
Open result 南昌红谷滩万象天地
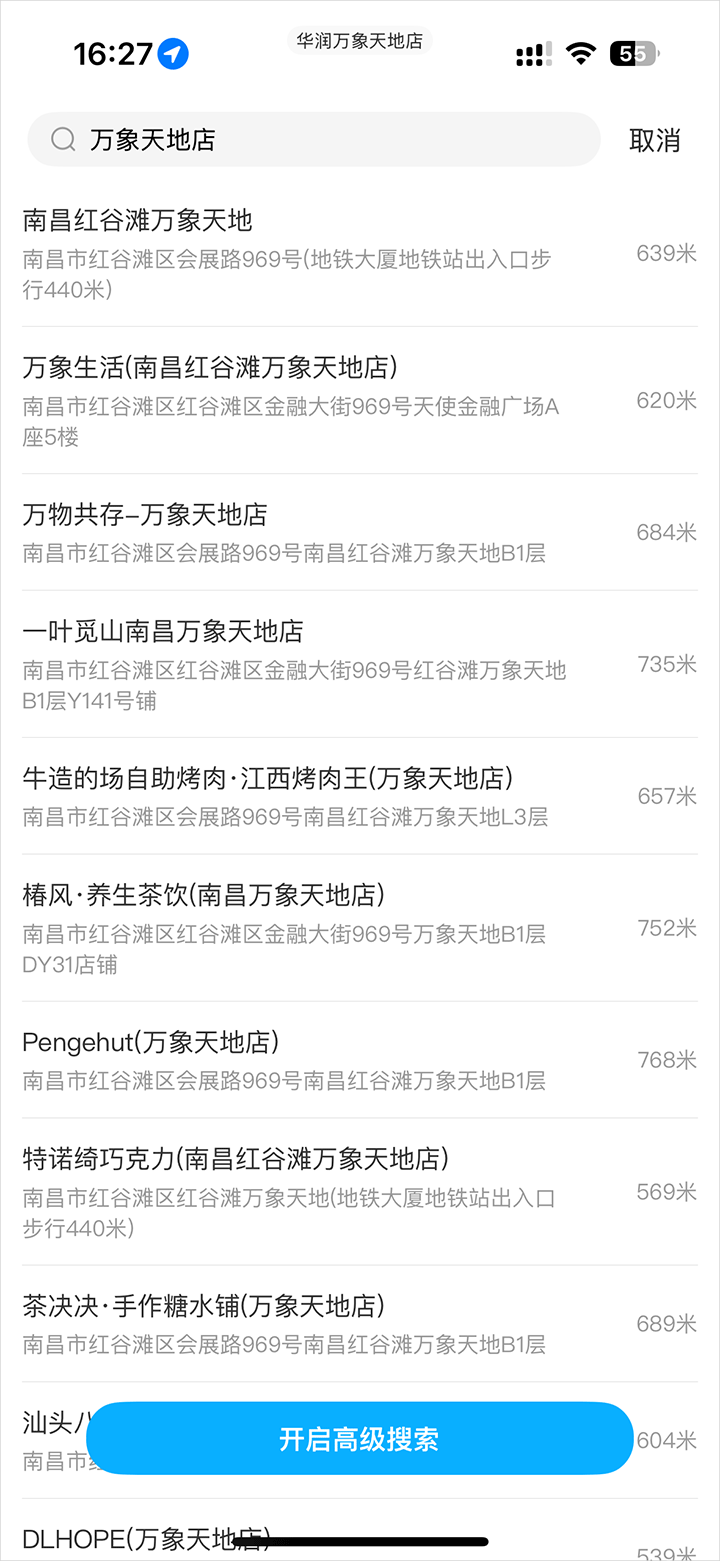[330, 254]
